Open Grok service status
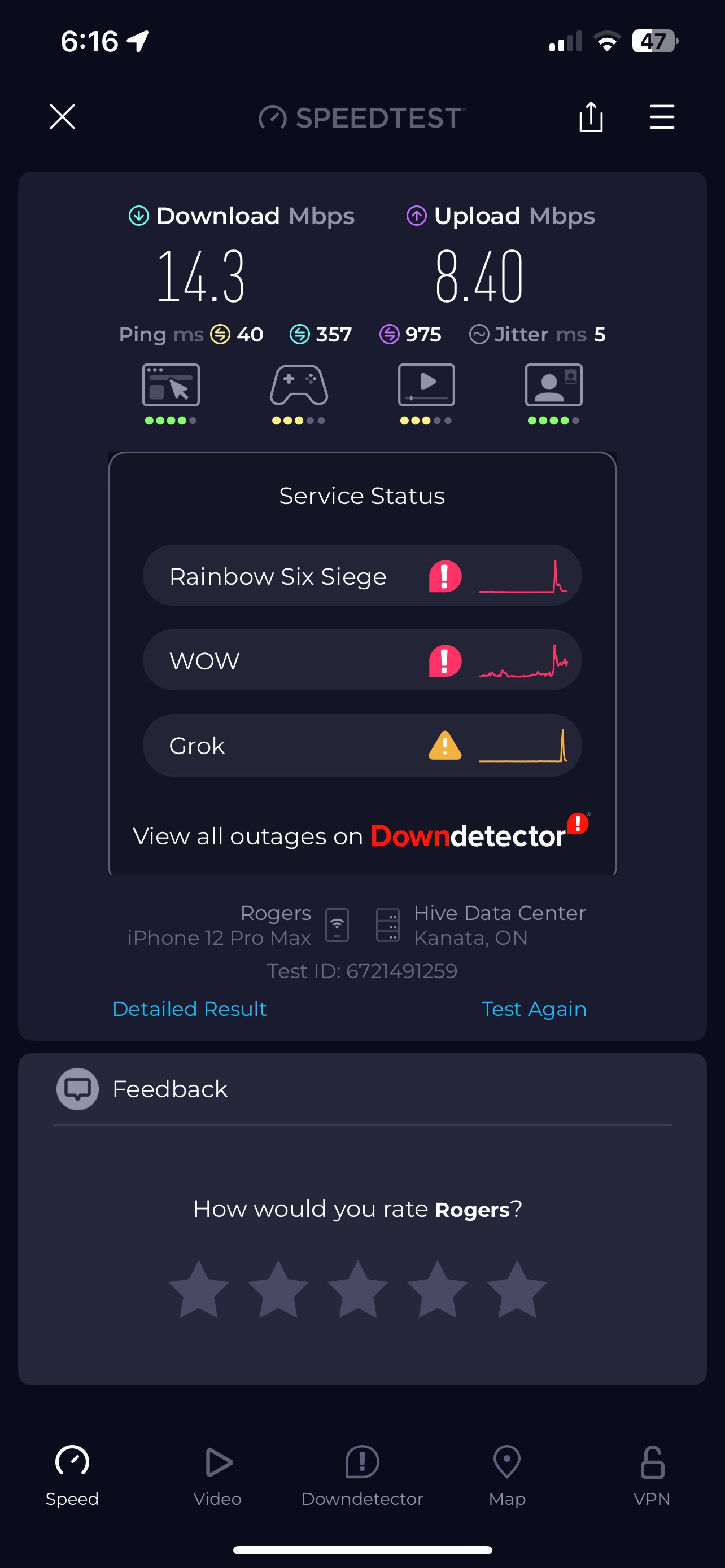Image resolution: width=725 pixels, height=1568 pixels. [x=362, y=746]
